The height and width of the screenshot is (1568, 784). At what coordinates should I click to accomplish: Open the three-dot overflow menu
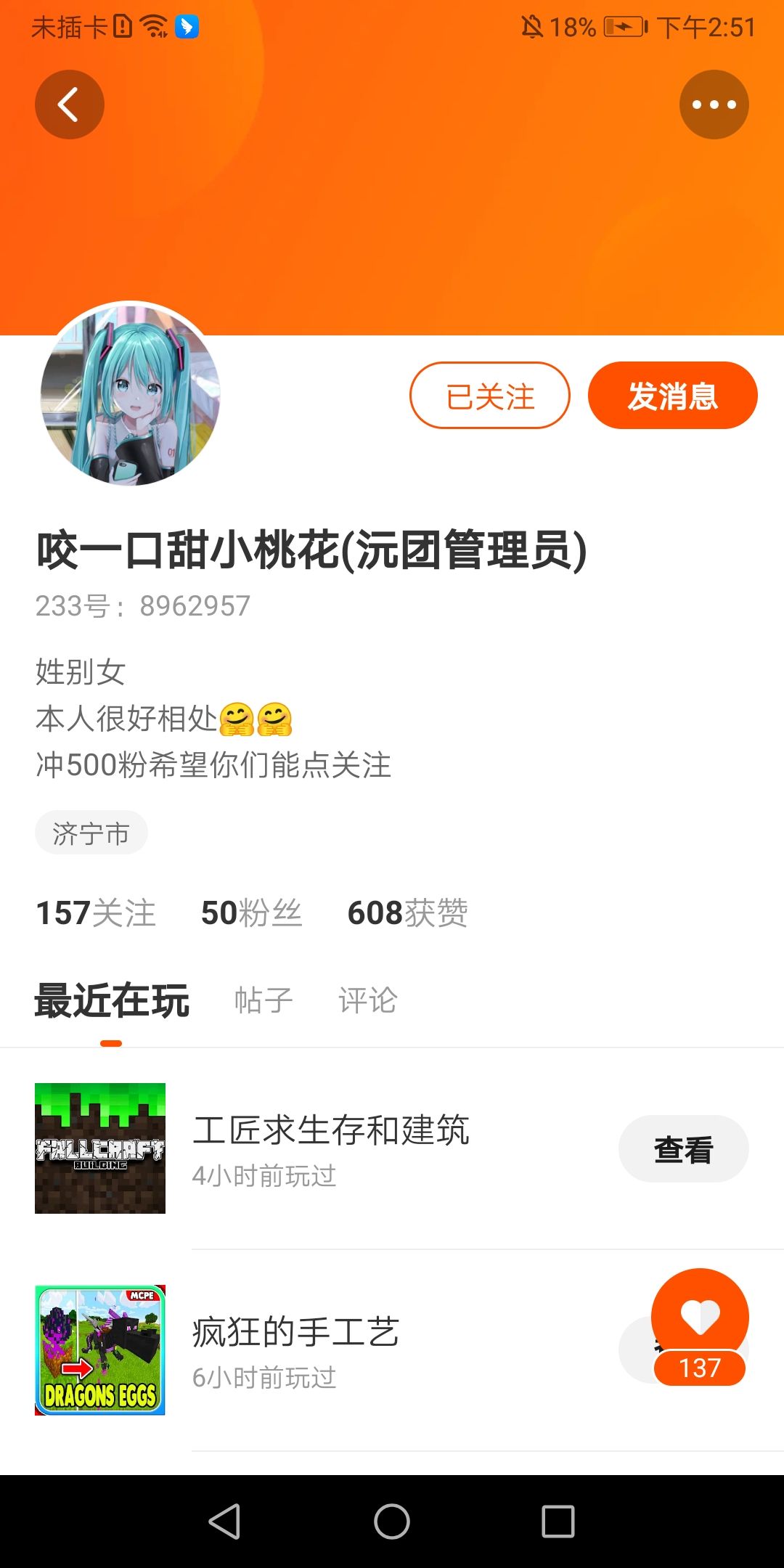tap(714, 105)
